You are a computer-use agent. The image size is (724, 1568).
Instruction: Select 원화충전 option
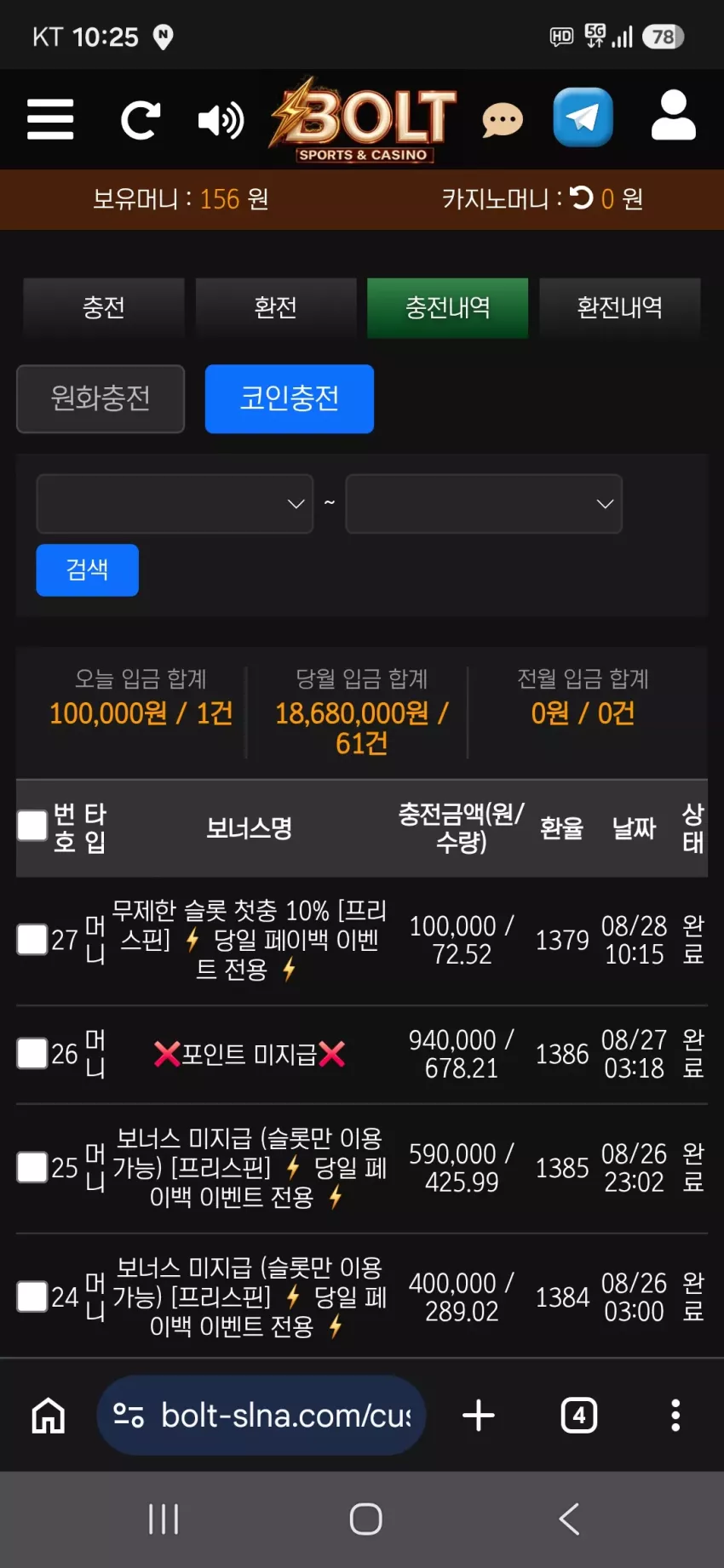pos(101,398)
